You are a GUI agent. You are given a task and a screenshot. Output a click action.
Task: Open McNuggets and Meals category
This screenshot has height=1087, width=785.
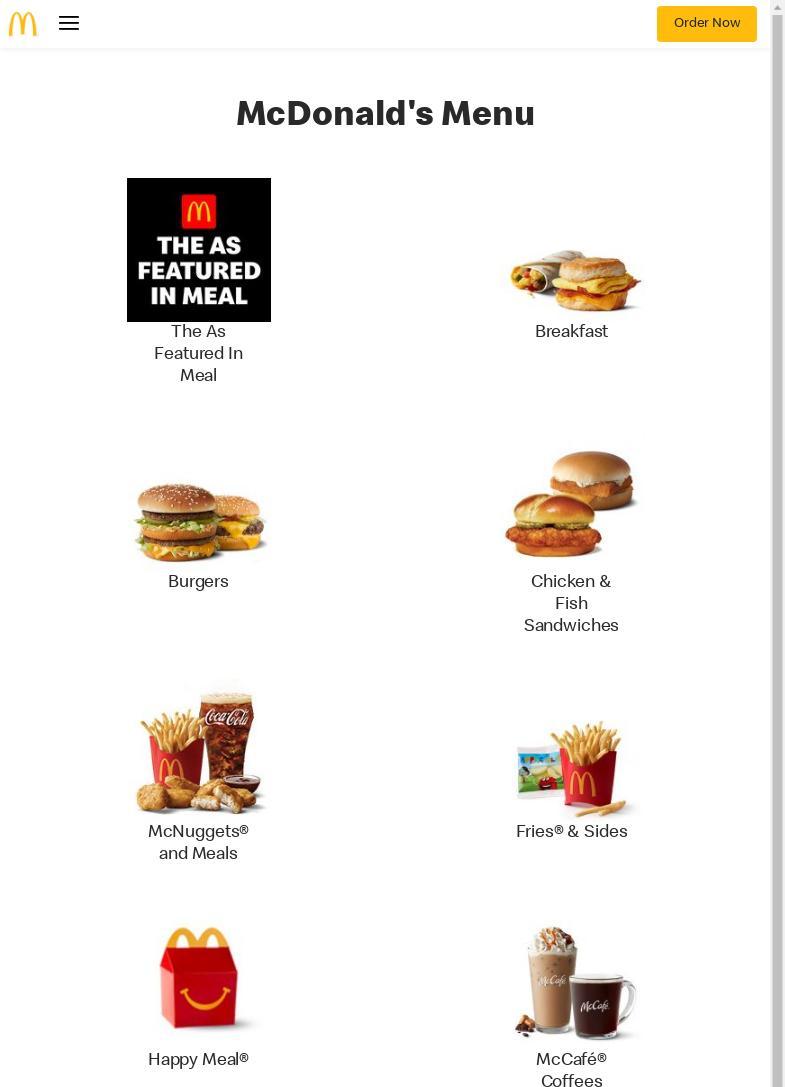coord(199,751)
